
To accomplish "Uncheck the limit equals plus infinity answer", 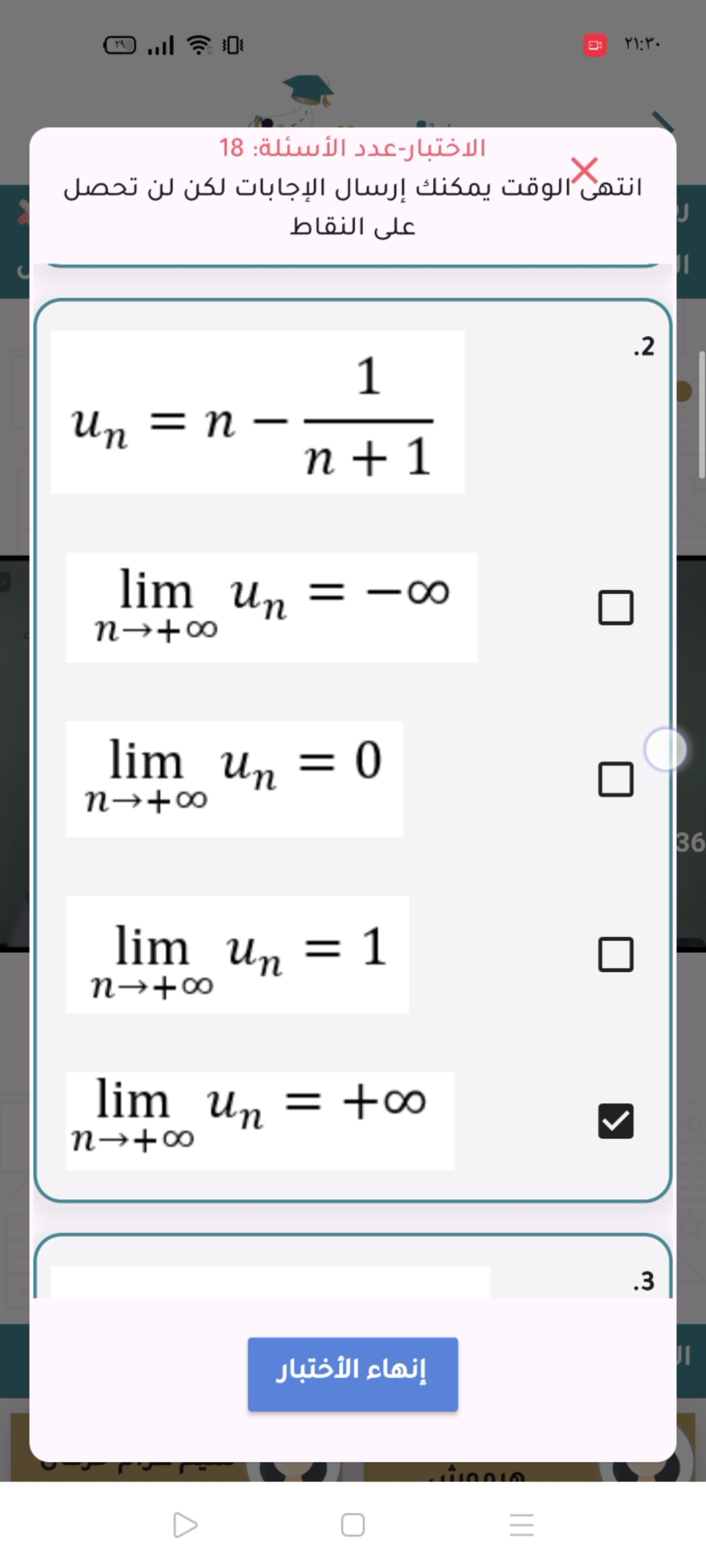I will [x=616, y=1121].
